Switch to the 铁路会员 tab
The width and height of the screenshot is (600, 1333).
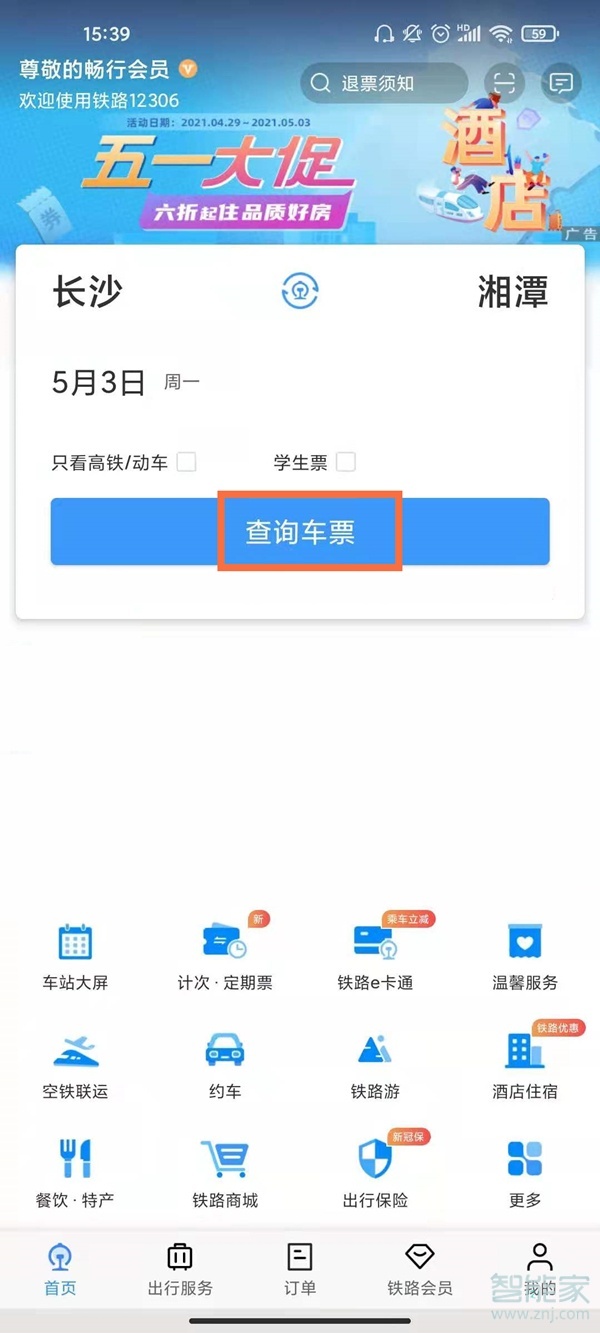[x=420, y=1270]
